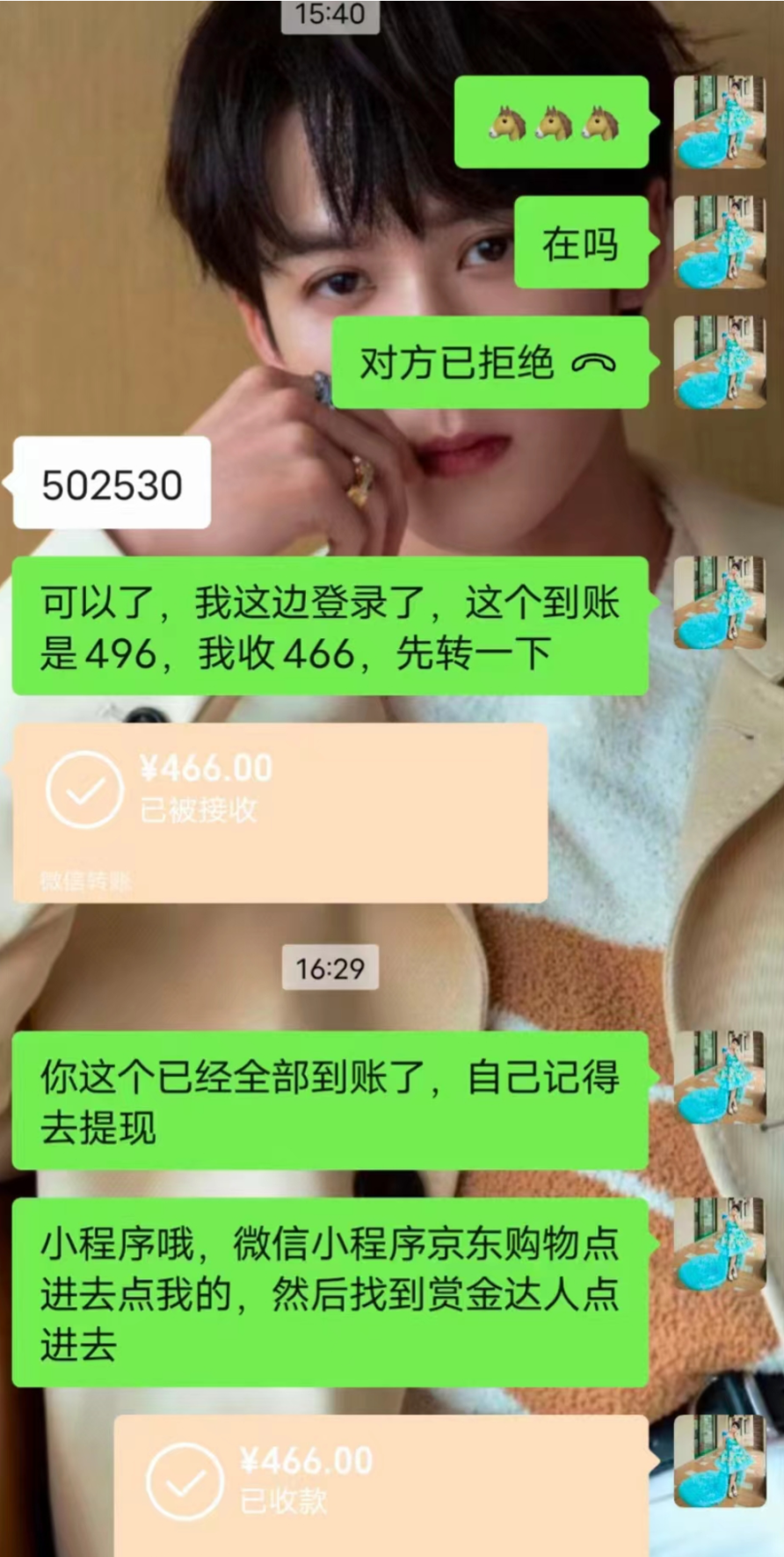The width and height of the screenshot is (784, 1557).
Task: Open the ¥466.00 已收款 transfer card
Action: 381,1484
